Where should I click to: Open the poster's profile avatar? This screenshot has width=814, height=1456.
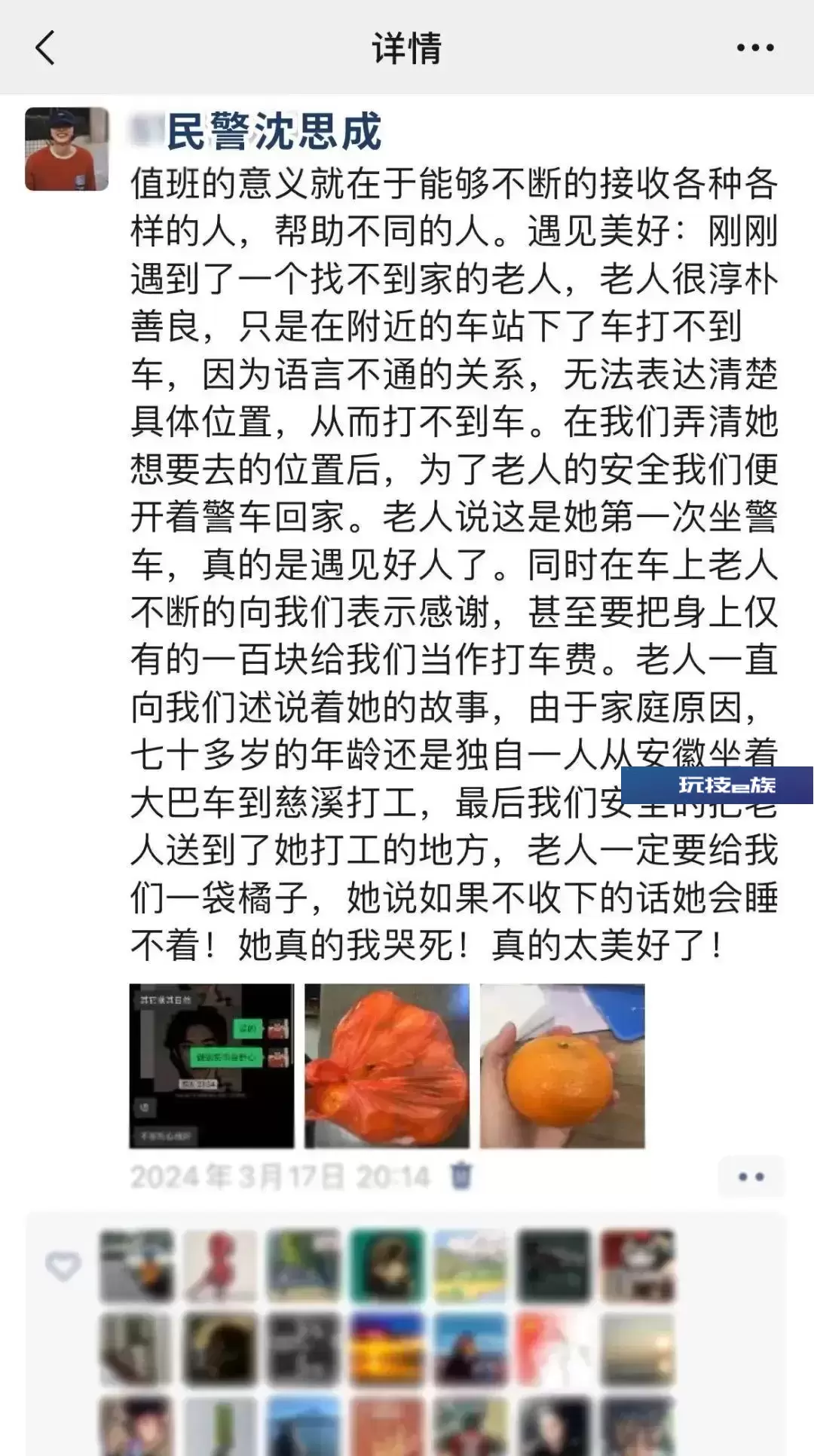[67, 148]
